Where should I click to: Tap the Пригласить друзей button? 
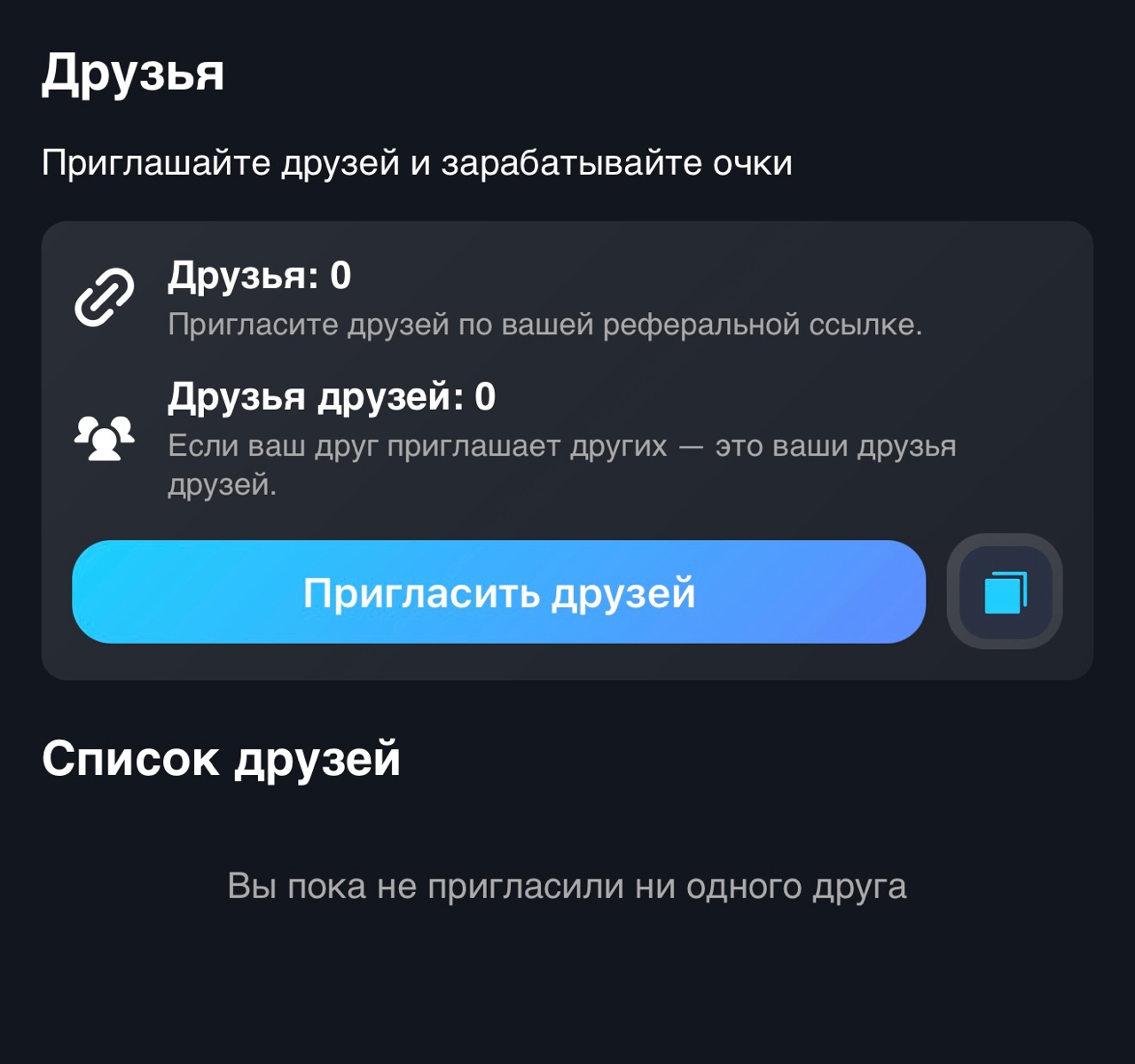(x=498, y=592)
